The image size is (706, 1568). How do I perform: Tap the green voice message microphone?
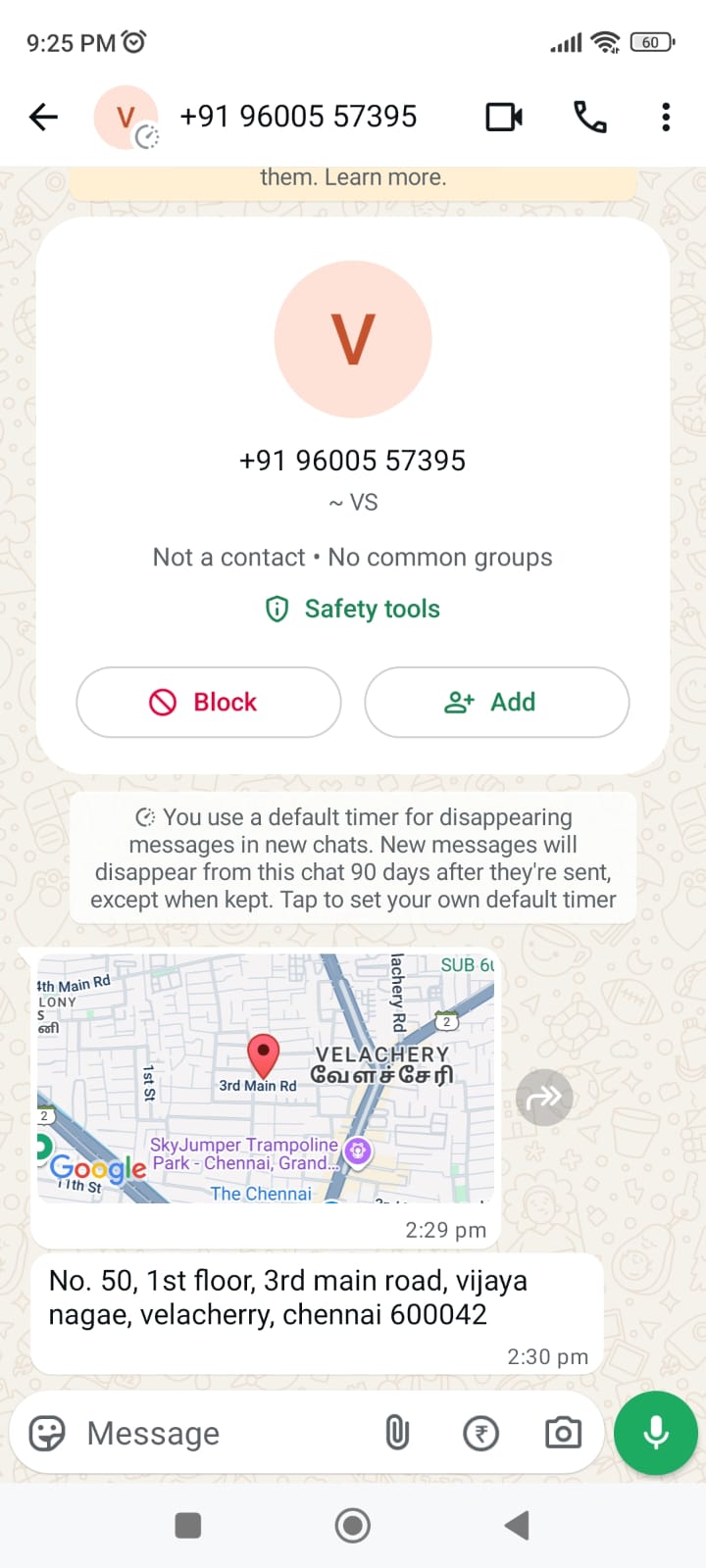tap(655, 1433)
